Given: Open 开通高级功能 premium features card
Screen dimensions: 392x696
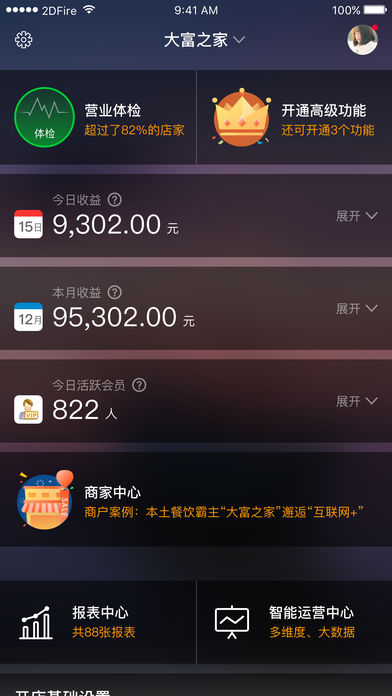Looking at the screenshot, I should tap(294, 117).
